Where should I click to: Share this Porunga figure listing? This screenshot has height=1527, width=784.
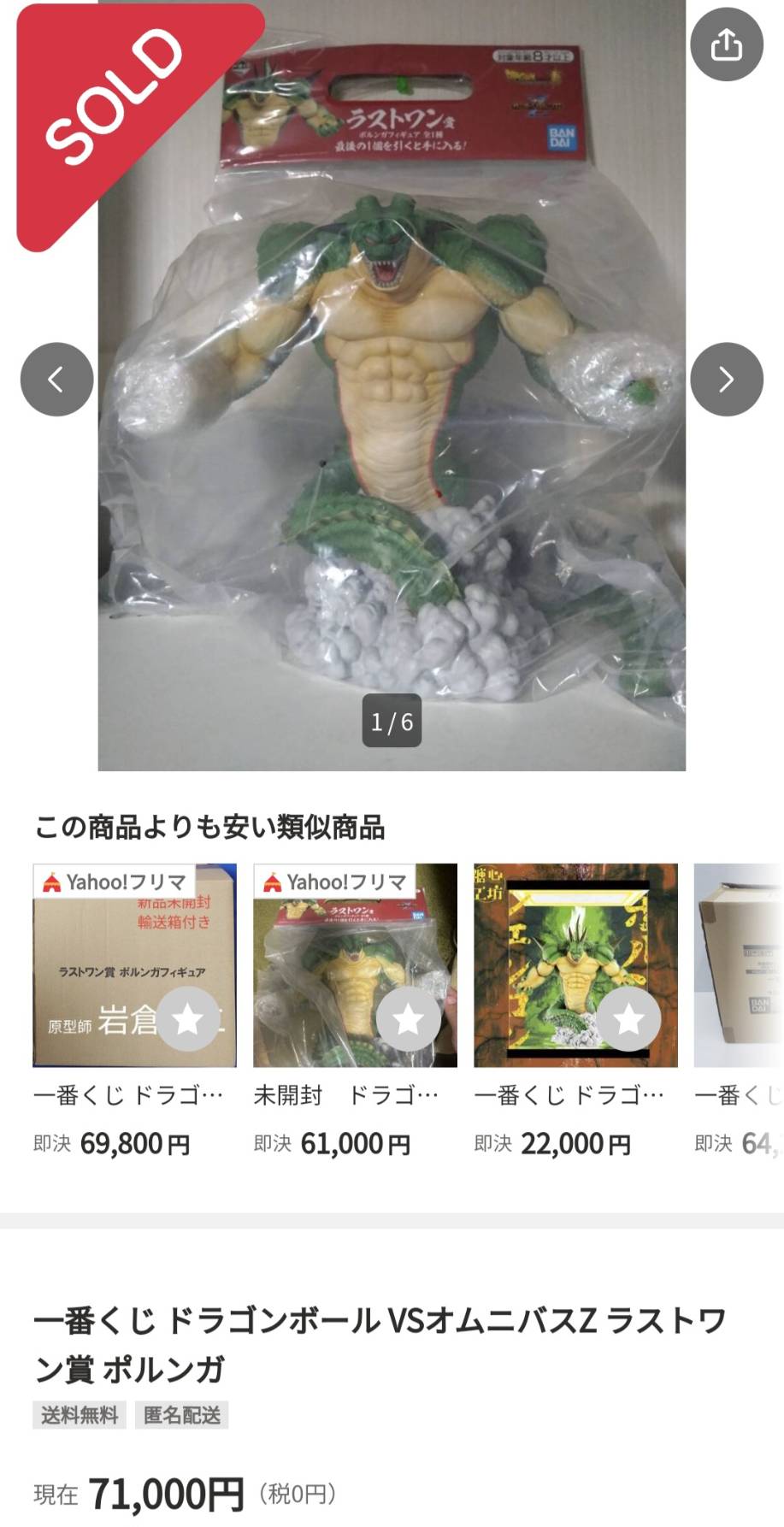point(726,44)
